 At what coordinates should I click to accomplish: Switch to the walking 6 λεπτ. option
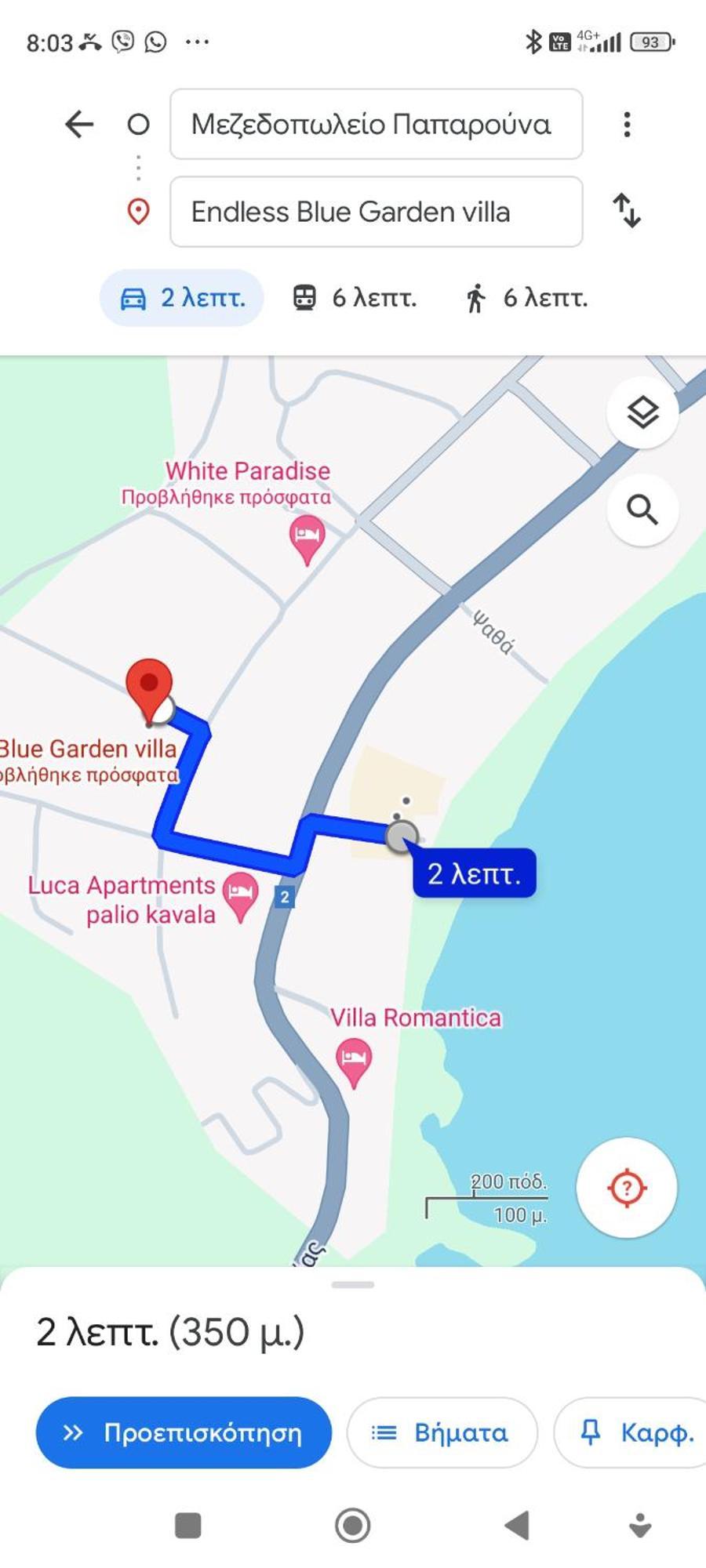[x=526, y=298]
